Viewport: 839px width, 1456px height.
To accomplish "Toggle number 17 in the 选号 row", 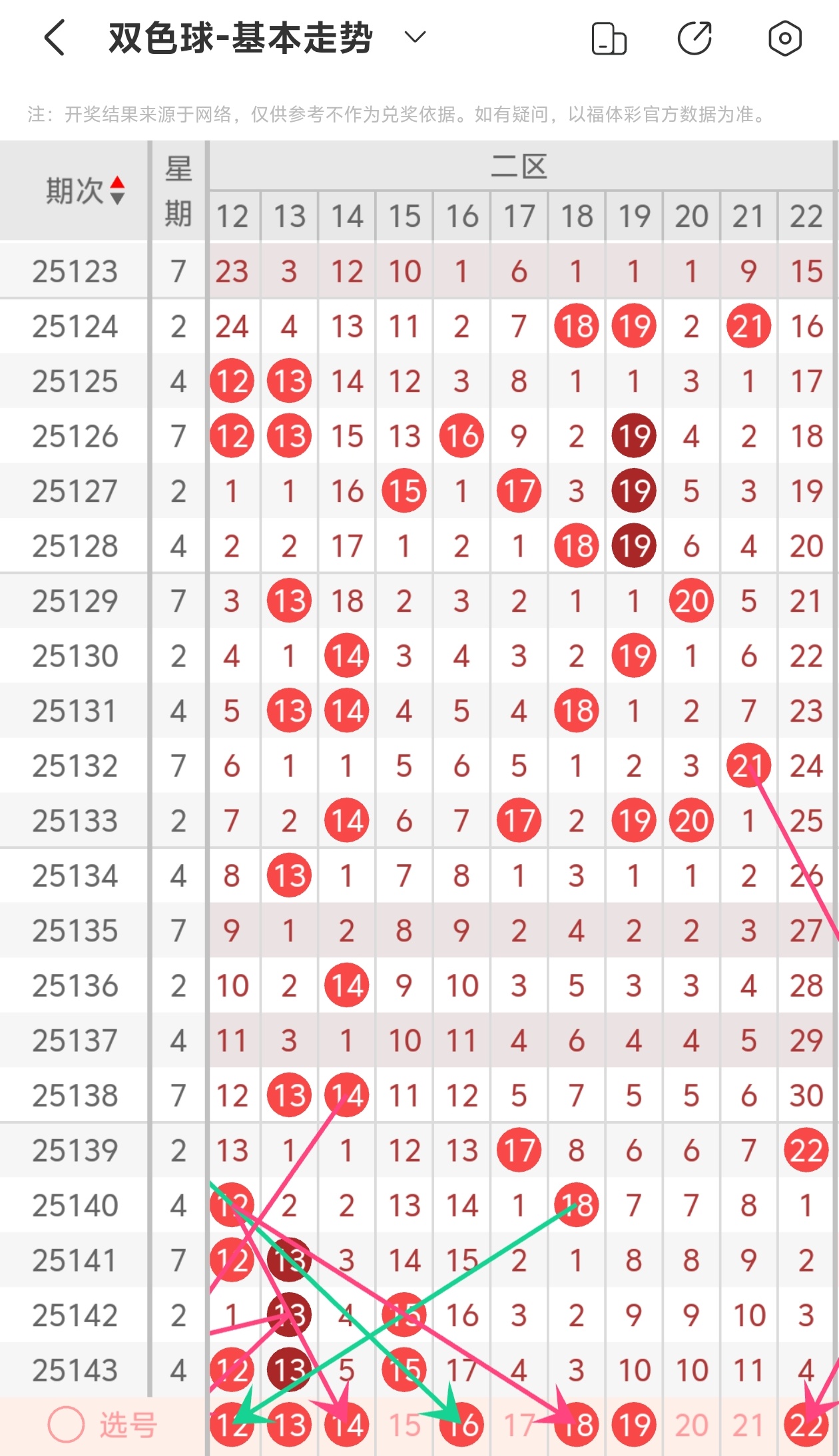I will pos(519,1425).
